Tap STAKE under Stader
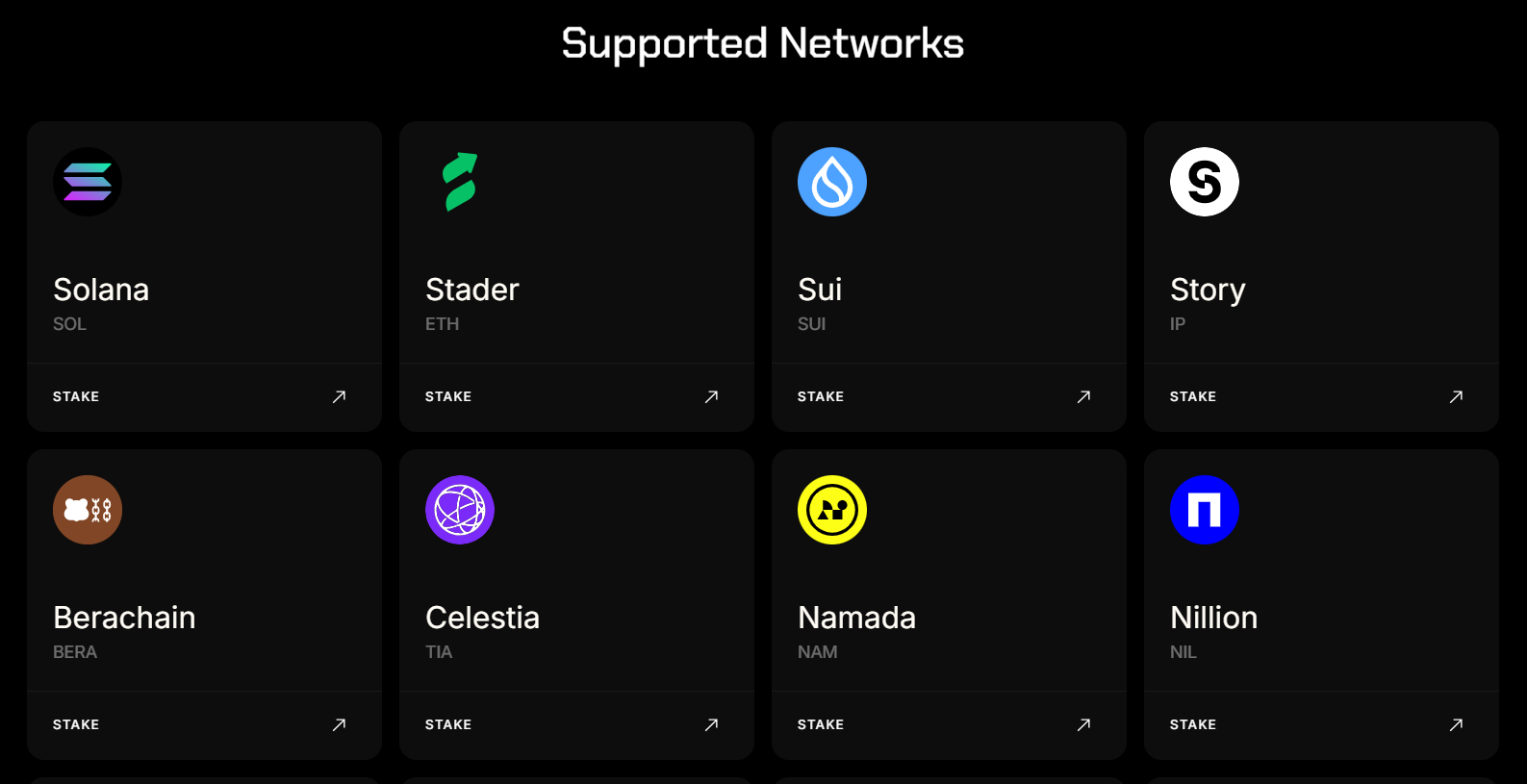This screenshot has height=784, width=1527. point(448,396)
